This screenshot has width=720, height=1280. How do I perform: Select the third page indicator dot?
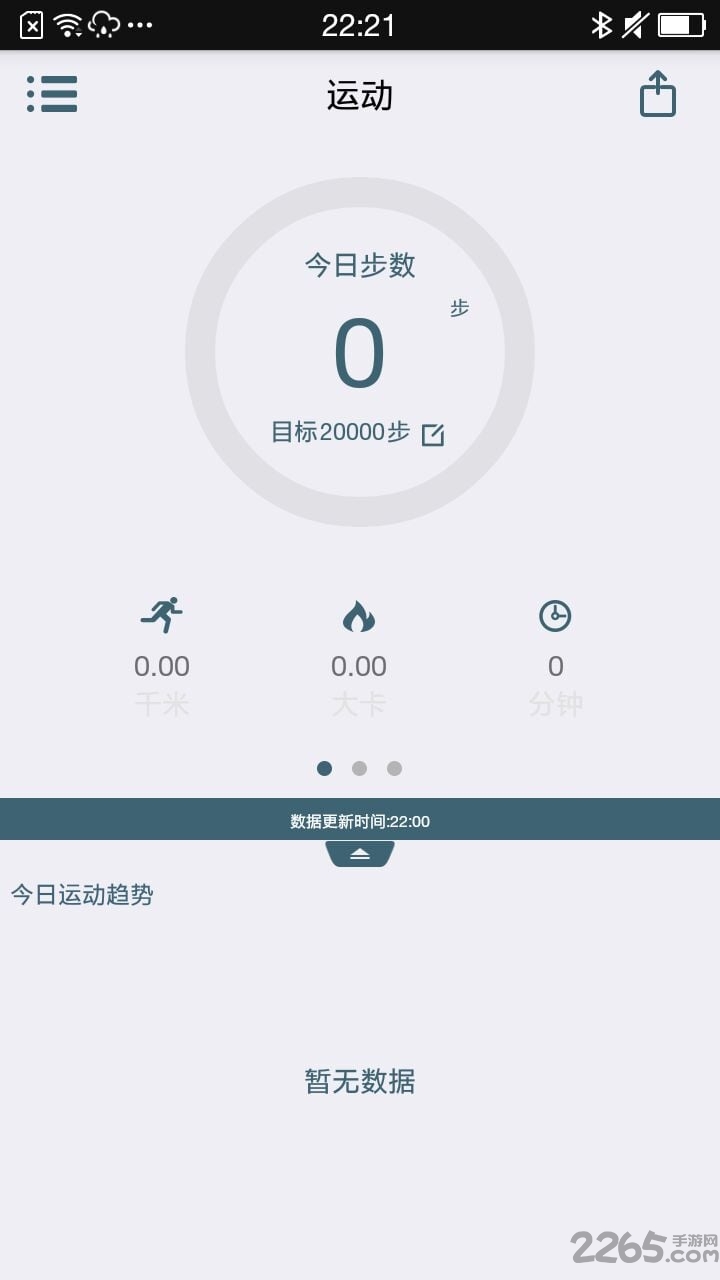[394, 768]
